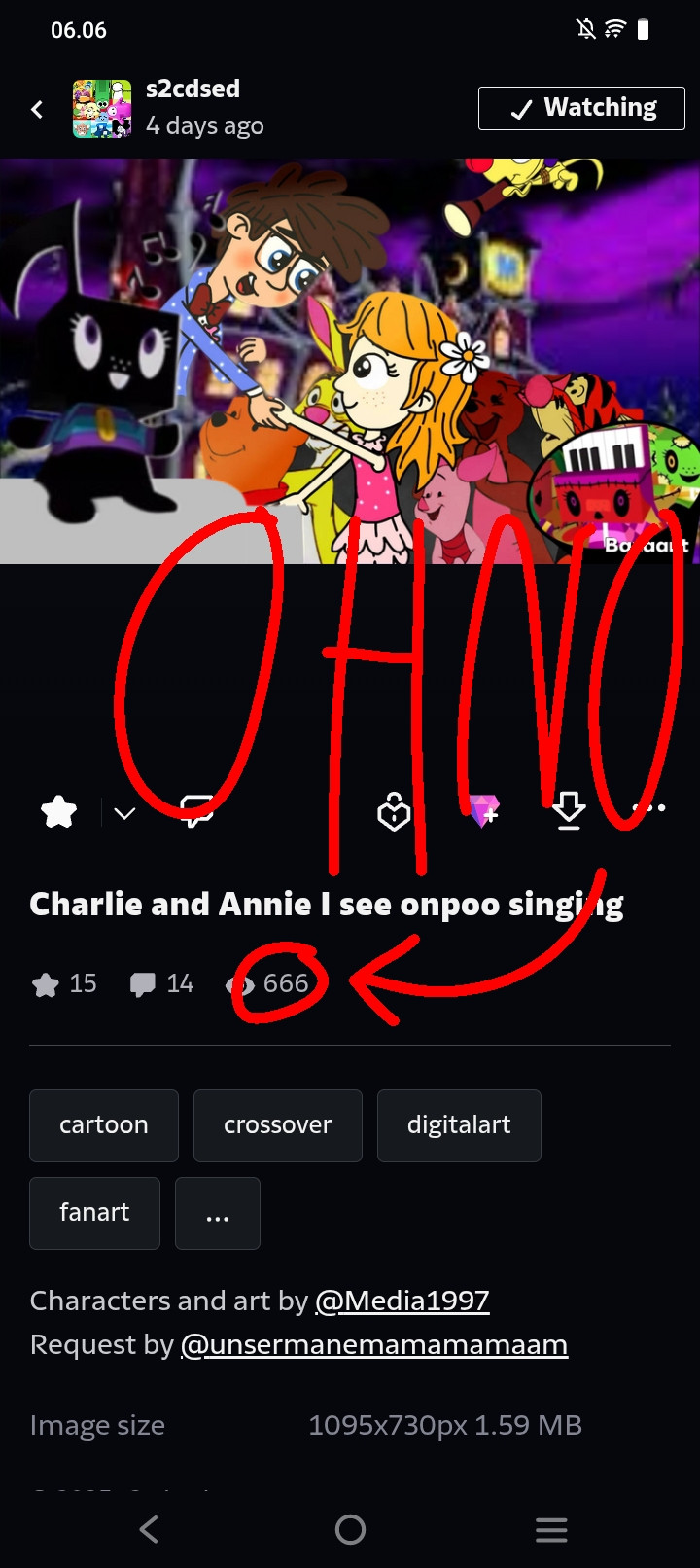The width and height of the screenshot is (700, 1568).
Task: Expand the chevron next to the star
Action: click(x=124, y=813)
